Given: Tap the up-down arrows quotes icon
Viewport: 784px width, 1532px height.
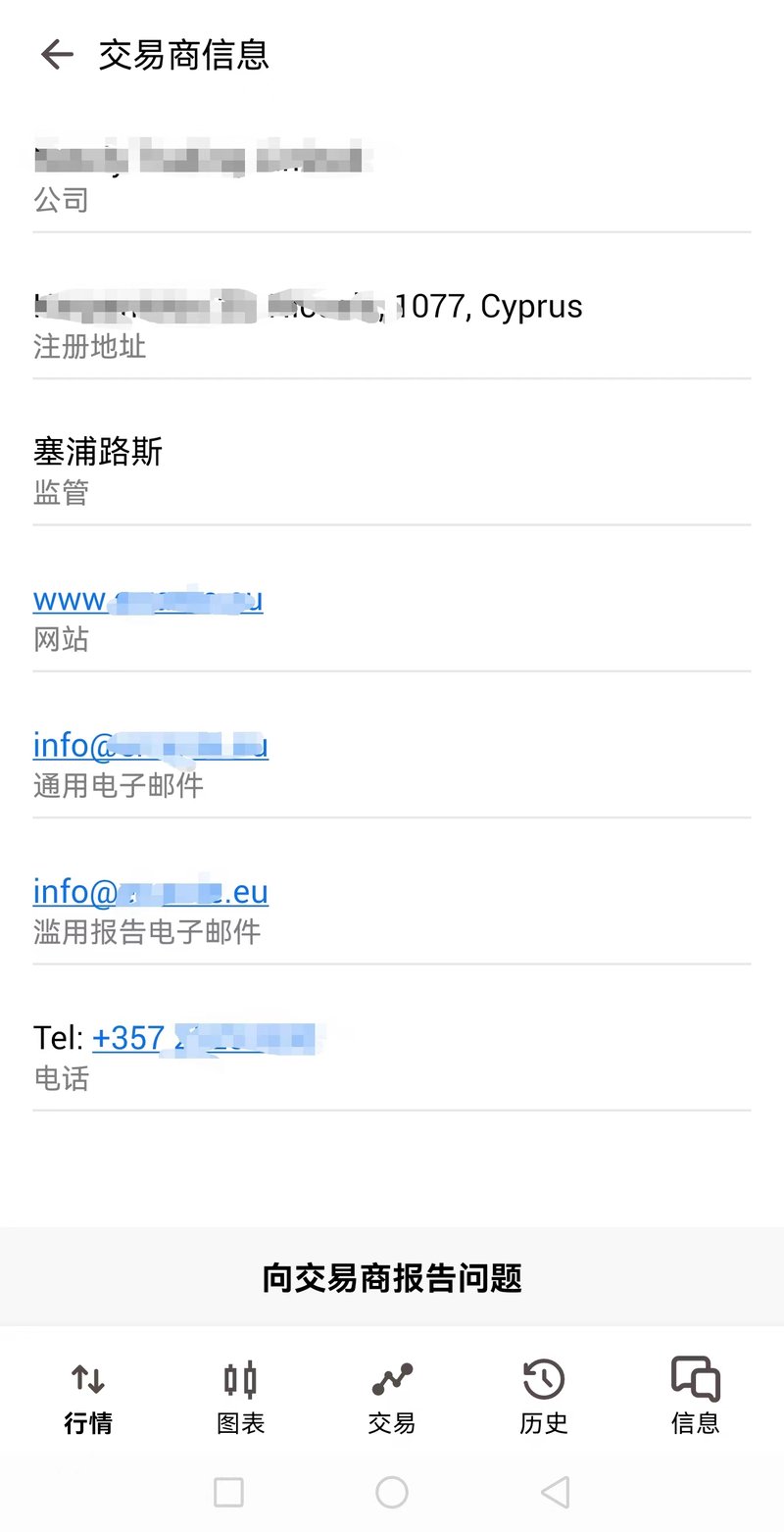Looking at the screenshot, I should point(88,1379).
